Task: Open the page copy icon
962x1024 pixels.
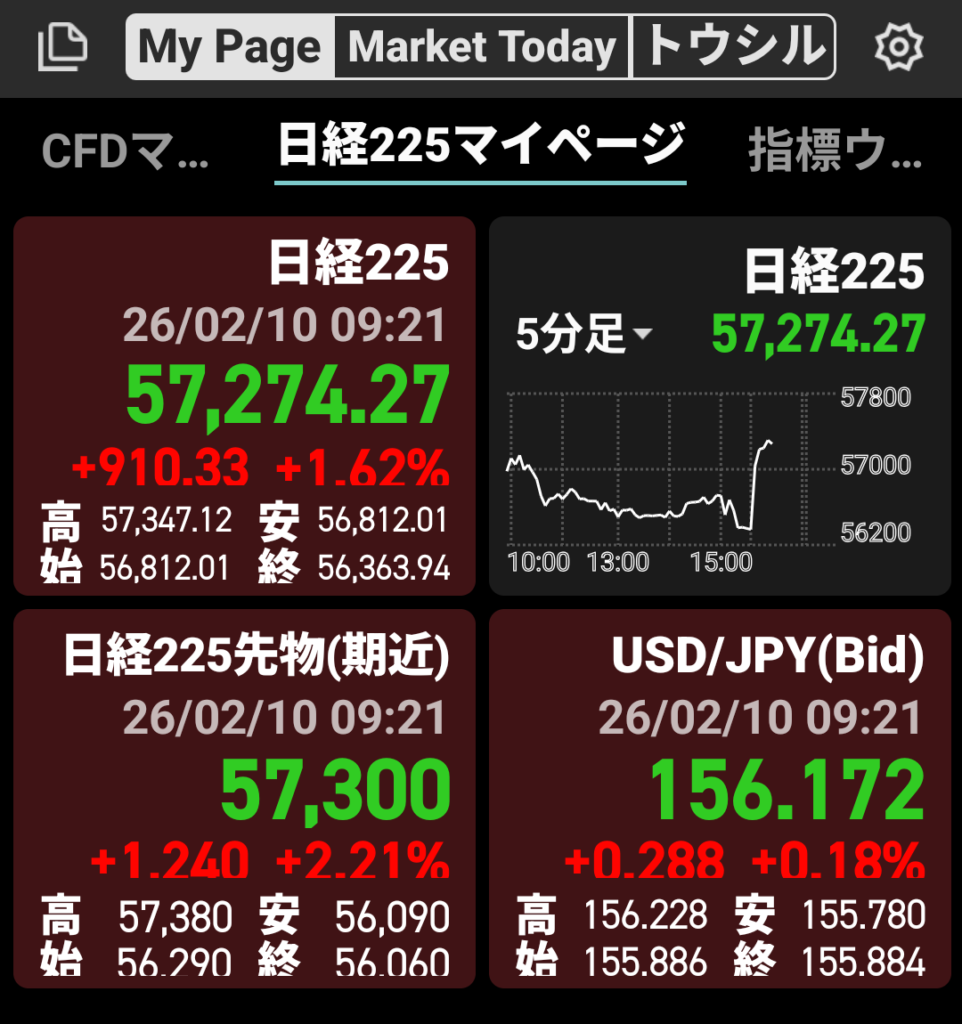Action: 63,47
